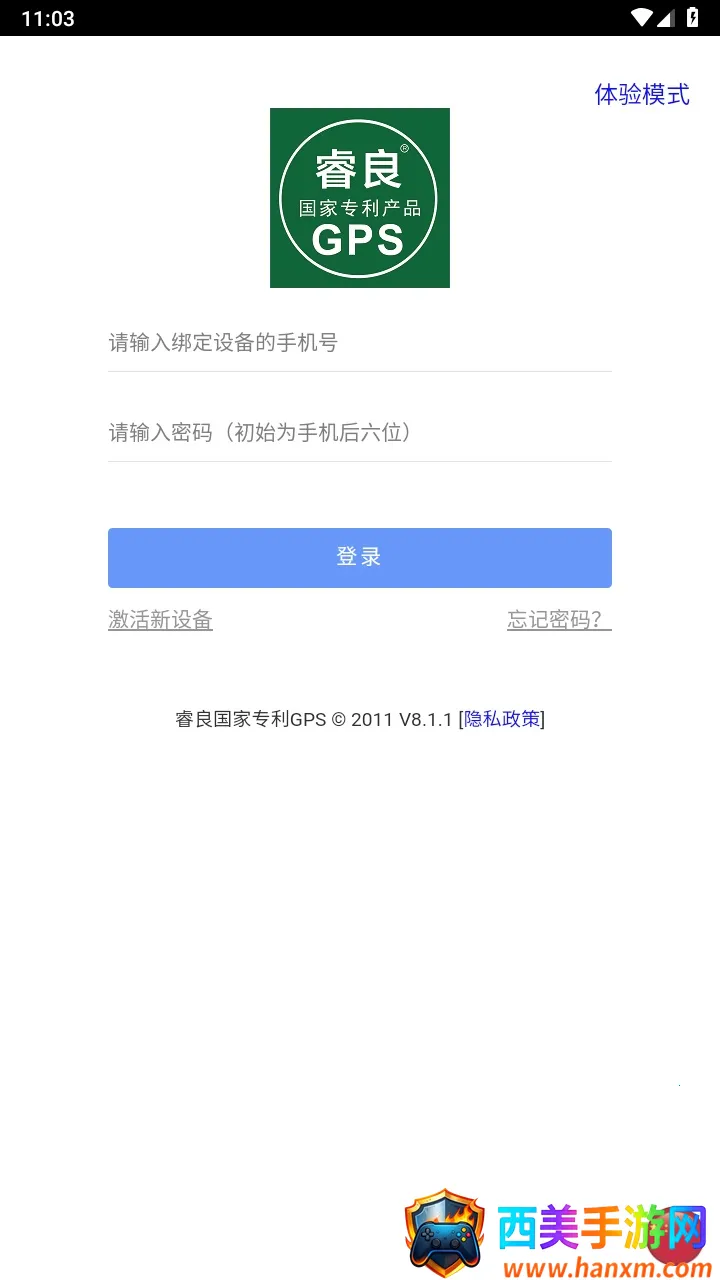The height and width of the screenshot is (1280, 720).
Task: Enter 体验模式 demo mode
Action: [x=641, y=95]
